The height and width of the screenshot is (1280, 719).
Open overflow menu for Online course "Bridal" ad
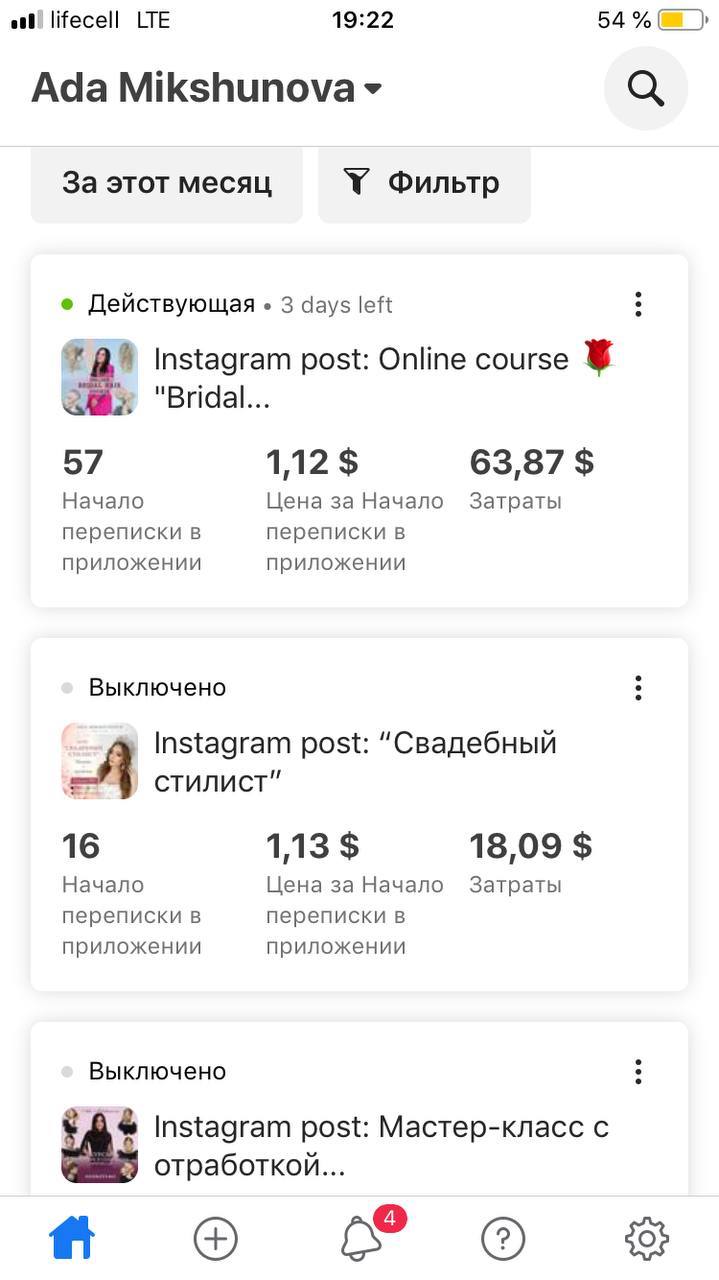638,304
